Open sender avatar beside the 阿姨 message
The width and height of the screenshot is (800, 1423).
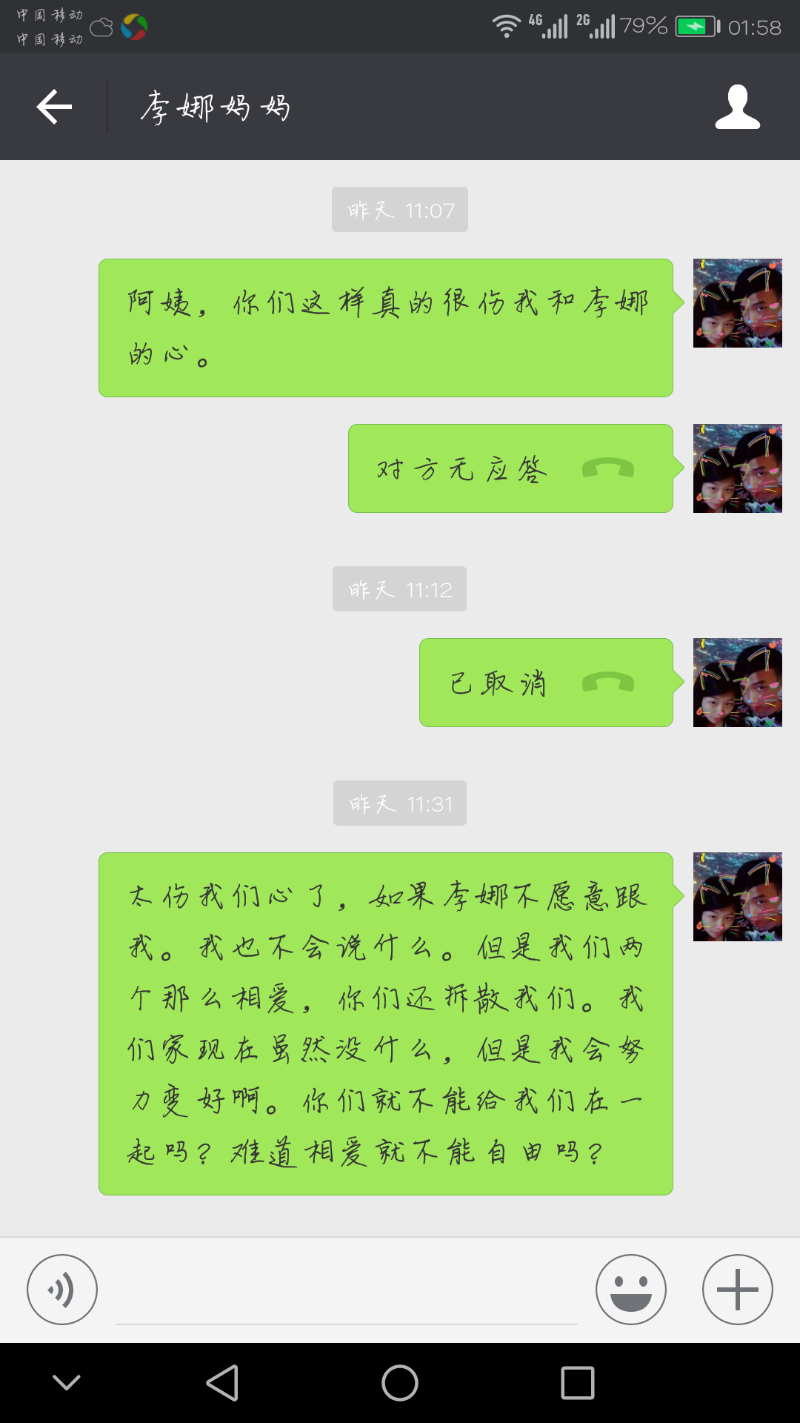click(738, 303)
